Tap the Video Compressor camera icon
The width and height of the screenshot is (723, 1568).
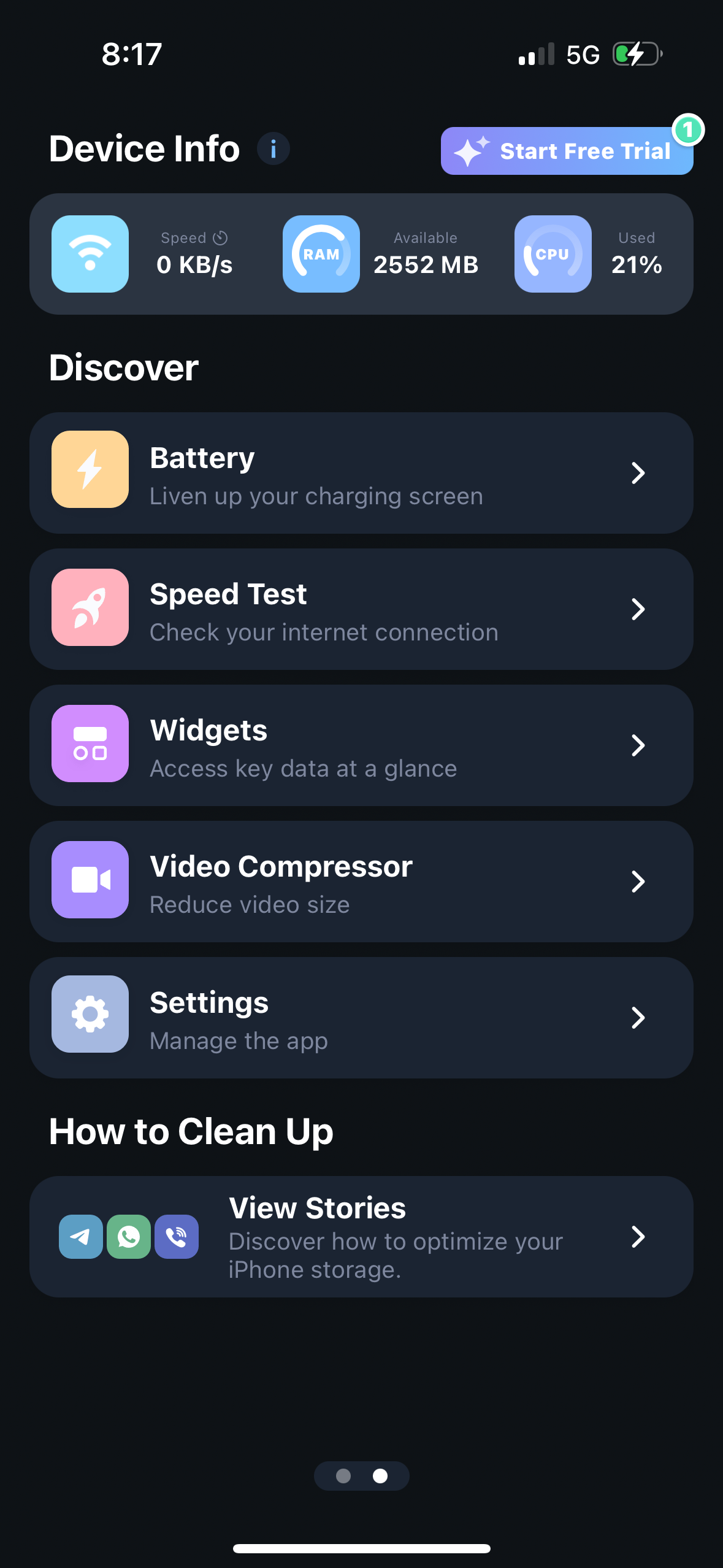pos(90,879)
